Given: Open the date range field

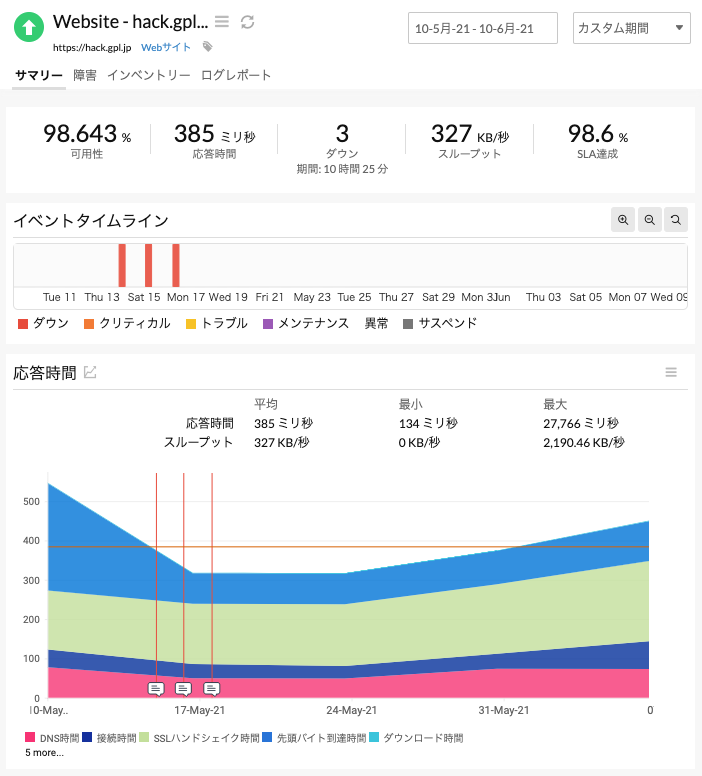Looking at the screenshot, I should [x=483, y=28].
